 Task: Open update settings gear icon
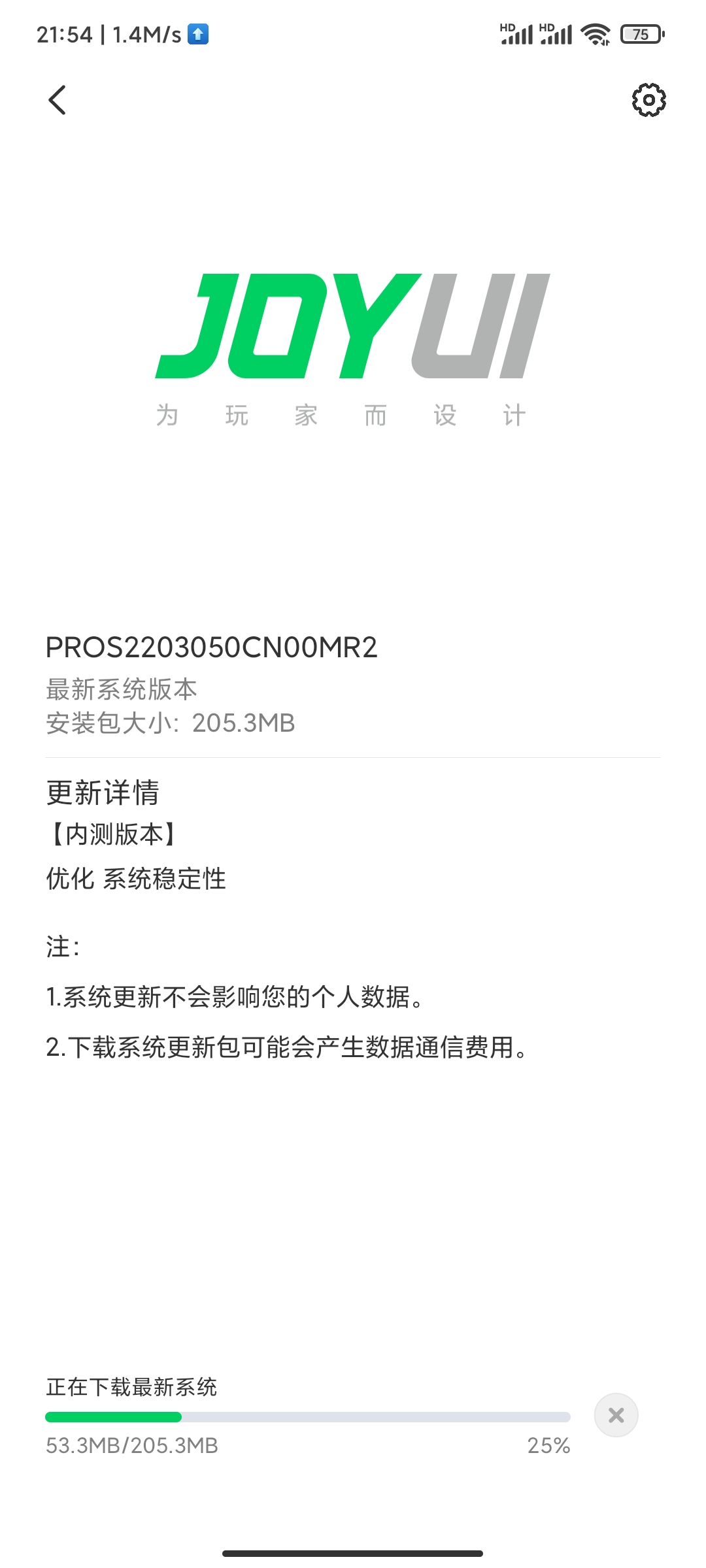point(648,100)
